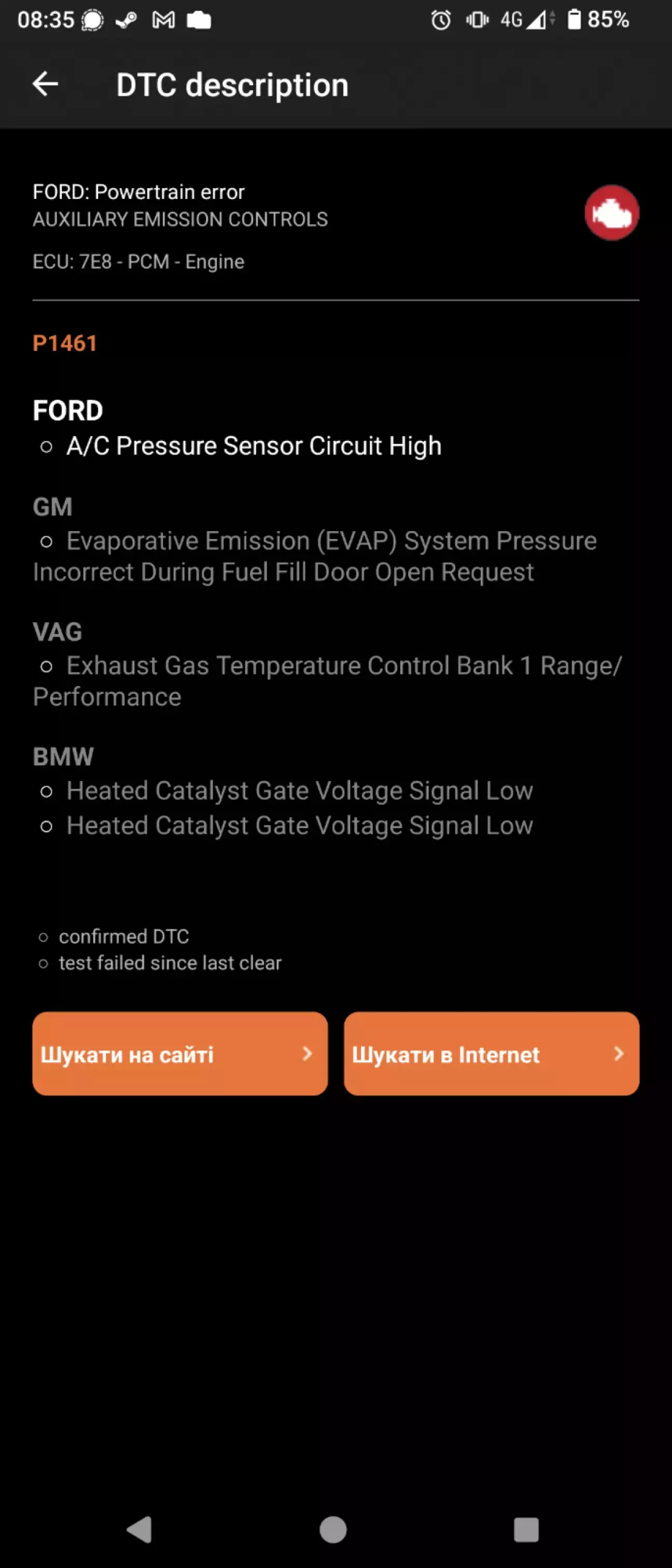
Task: Tap the system home button
Action: [333, 1529]
